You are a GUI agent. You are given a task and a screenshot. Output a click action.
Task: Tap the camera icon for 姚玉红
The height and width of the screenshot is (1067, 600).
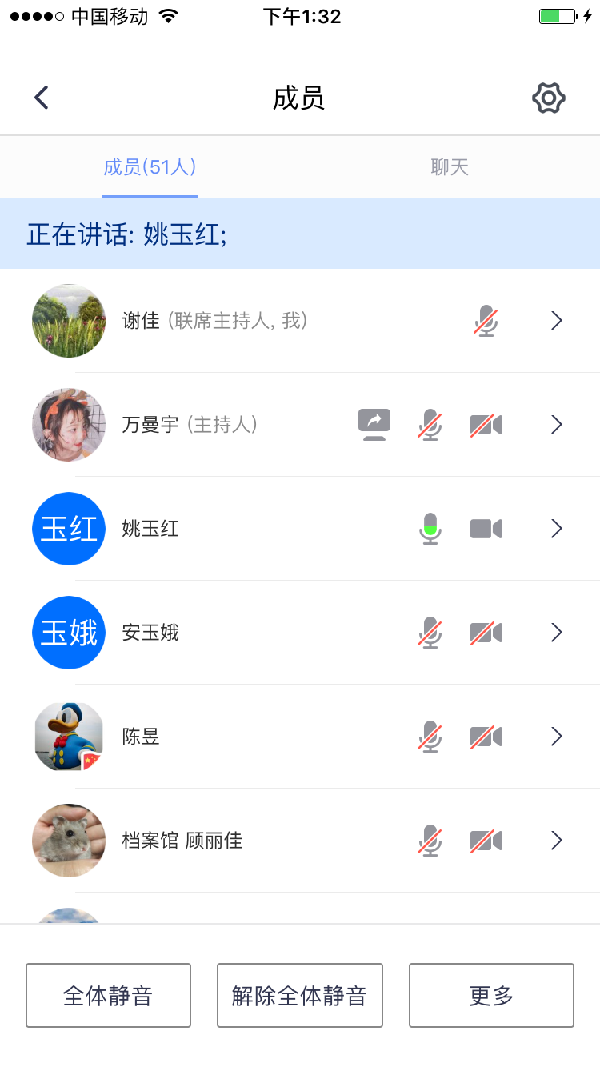click(x=486, y=529)
